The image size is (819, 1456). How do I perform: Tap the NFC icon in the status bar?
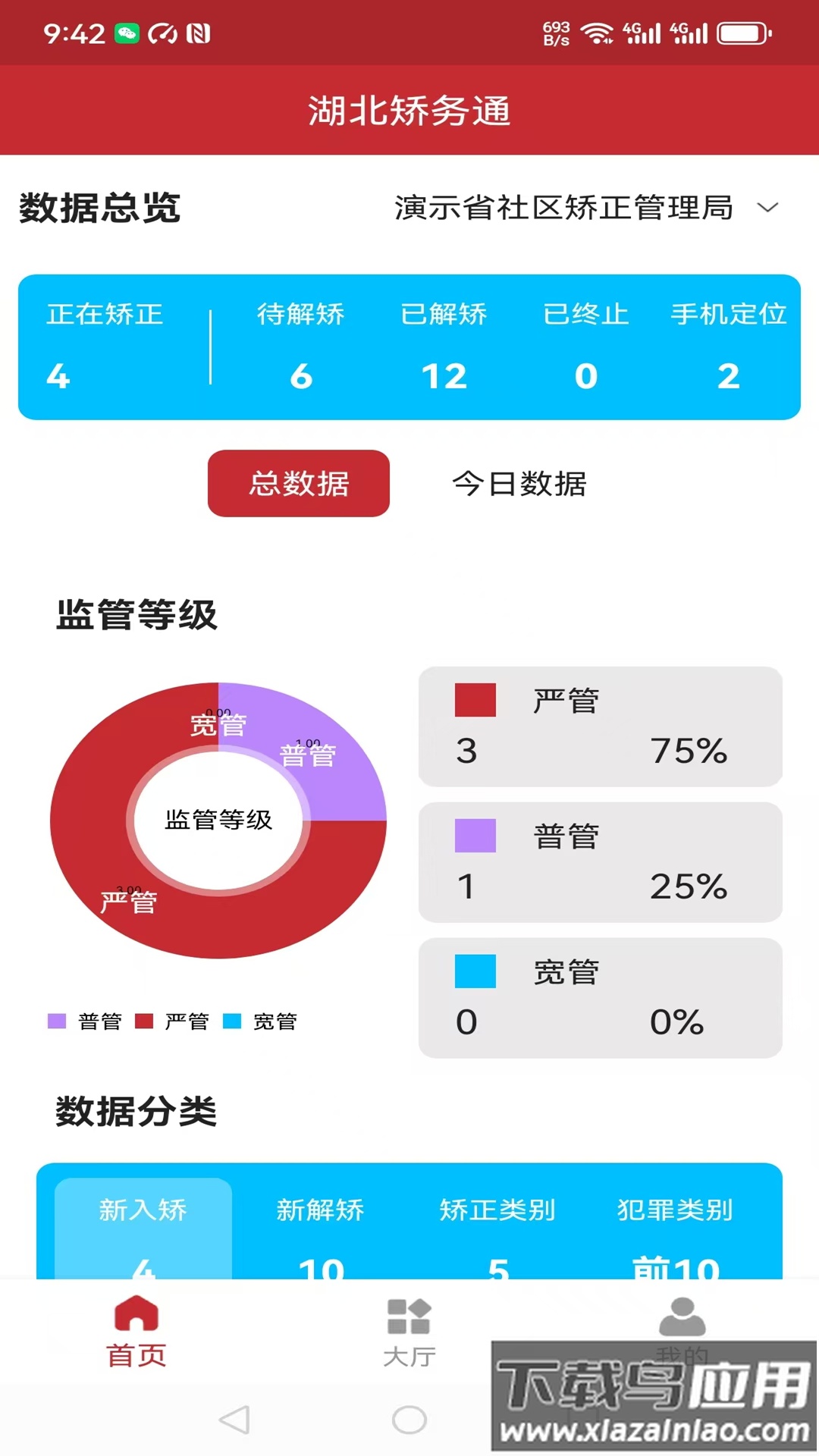click(x=199, y=33)
